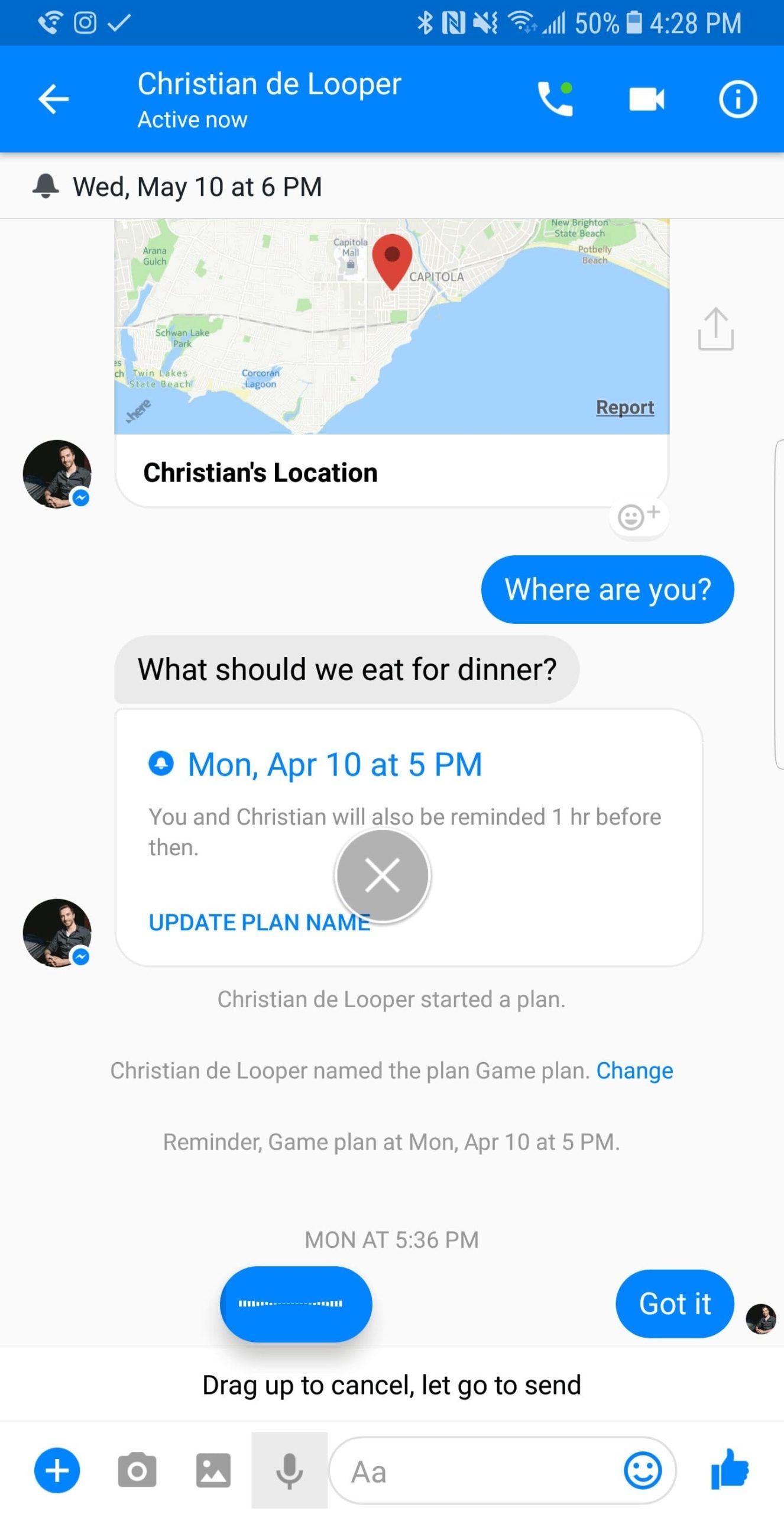
Task: Open the photo gallery picker
Action: click(x=213, y=1471)
